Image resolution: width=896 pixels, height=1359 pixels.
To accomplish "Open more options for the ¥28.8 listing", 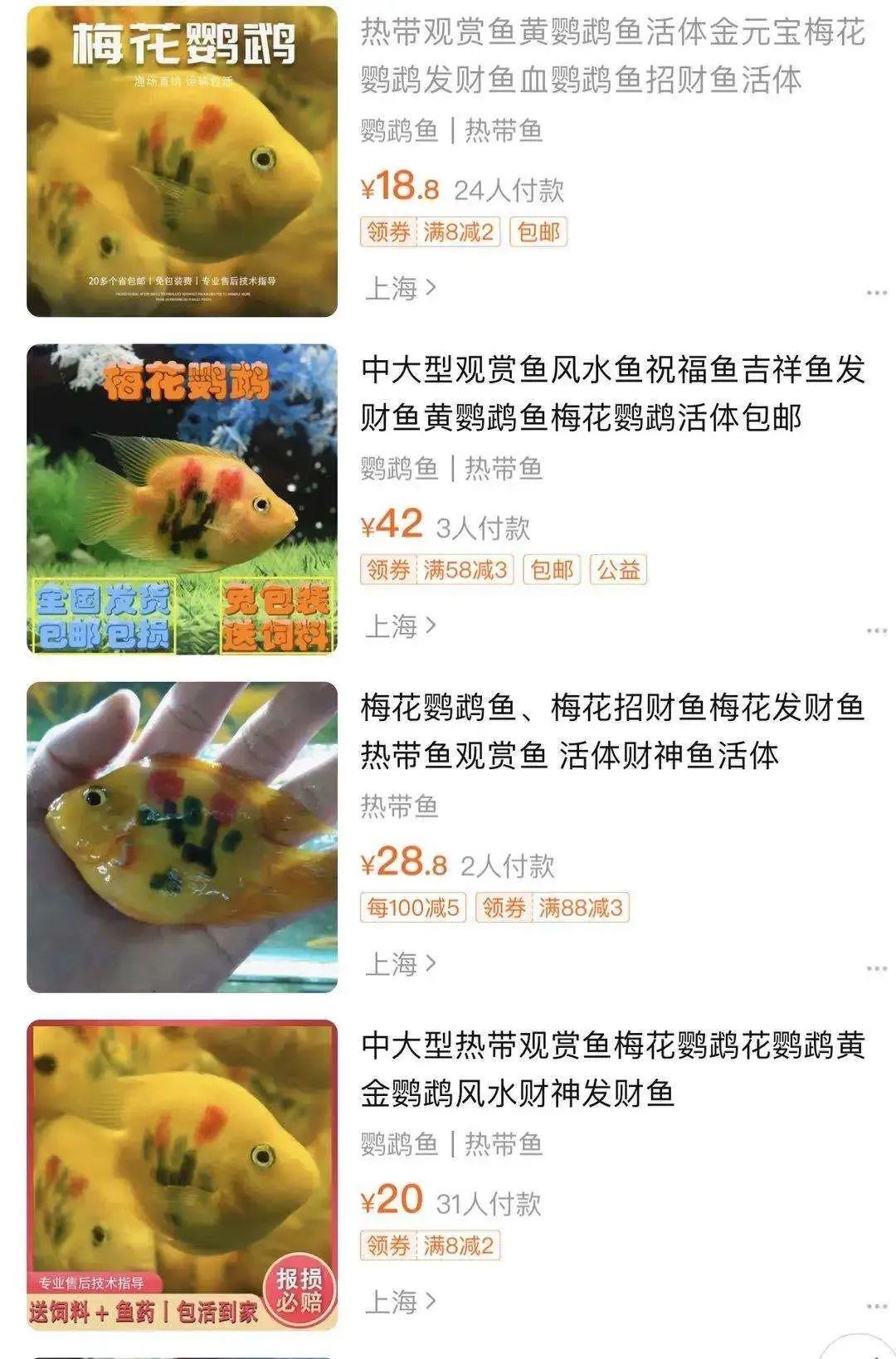I will tap(876, 968).
